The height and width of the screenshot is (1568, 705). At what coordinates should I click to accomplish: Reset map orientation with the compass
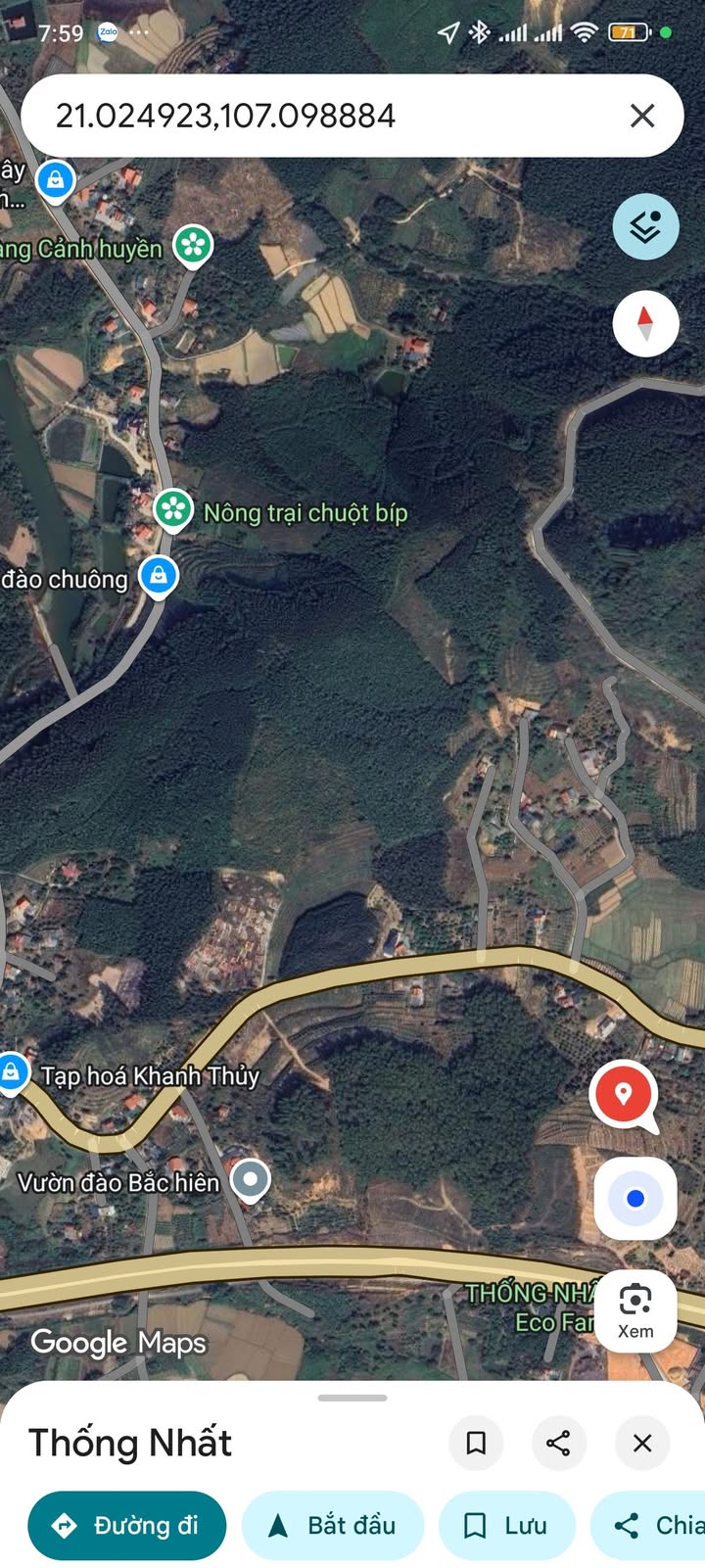(x=645, y=322)
